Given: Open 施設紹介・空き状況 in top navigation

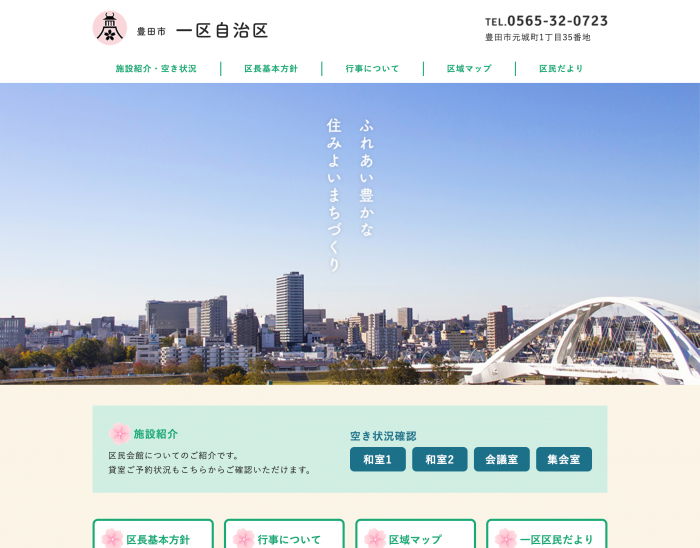Looking at the screenshot, I should (x=156, y=69).
